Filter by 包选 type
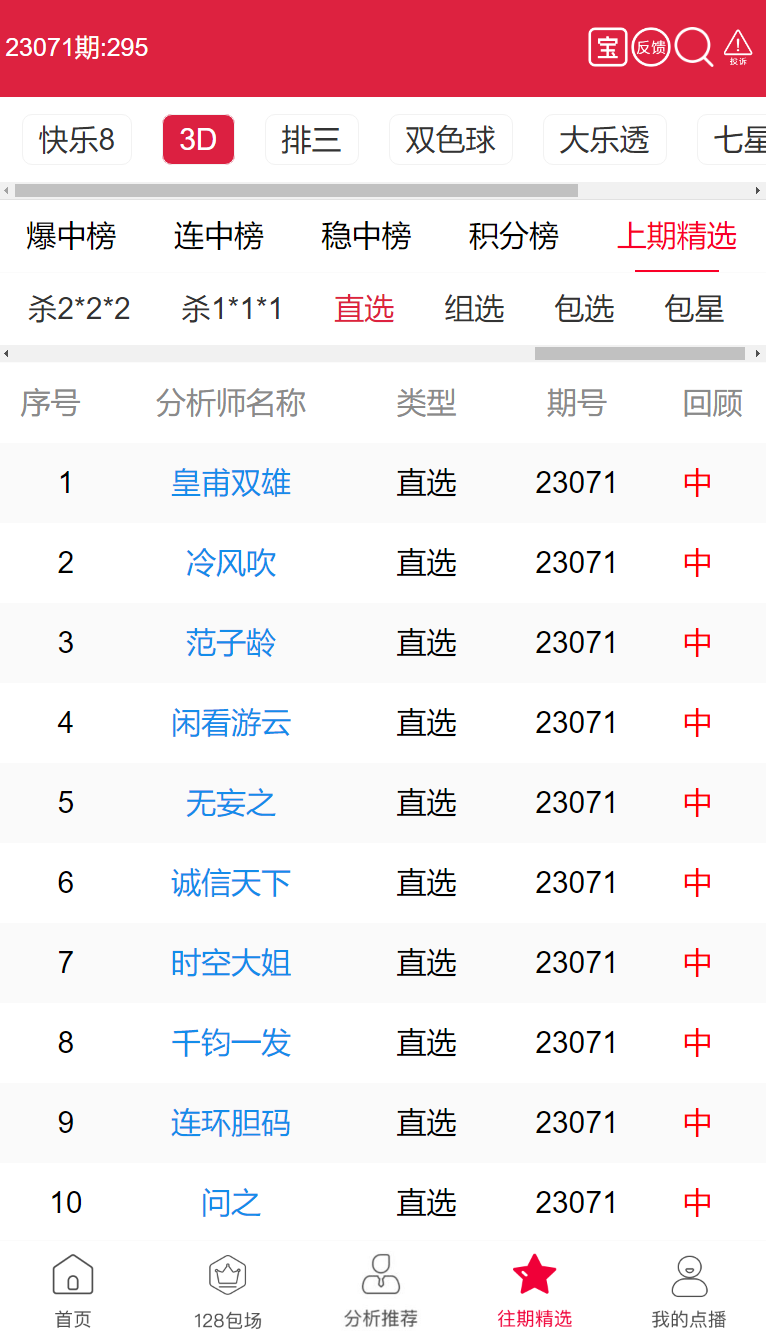This screenshot has width=773, height=1335. coord(584,310)
